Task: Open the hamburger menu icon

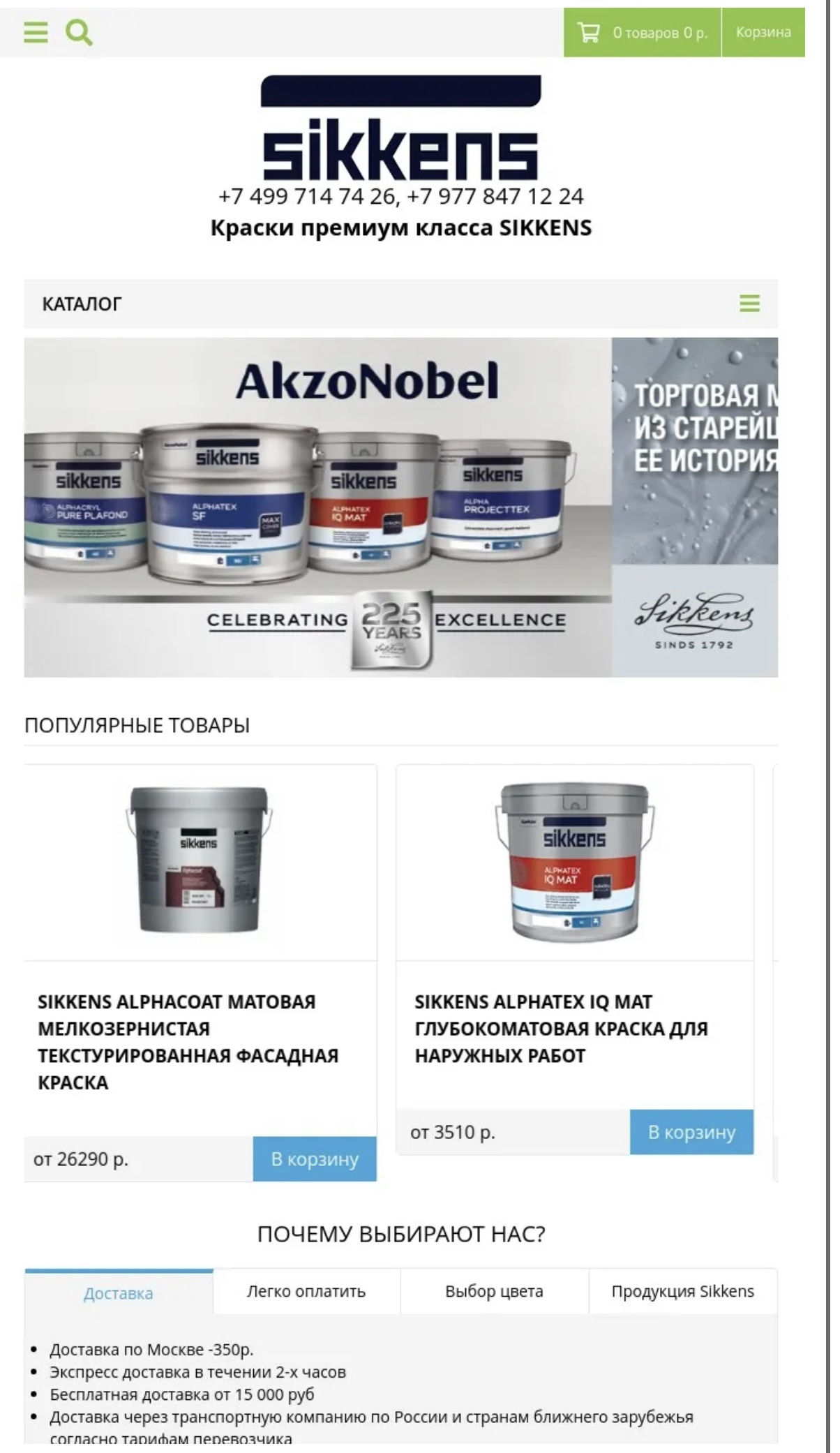Action: (x=36, y=32)
